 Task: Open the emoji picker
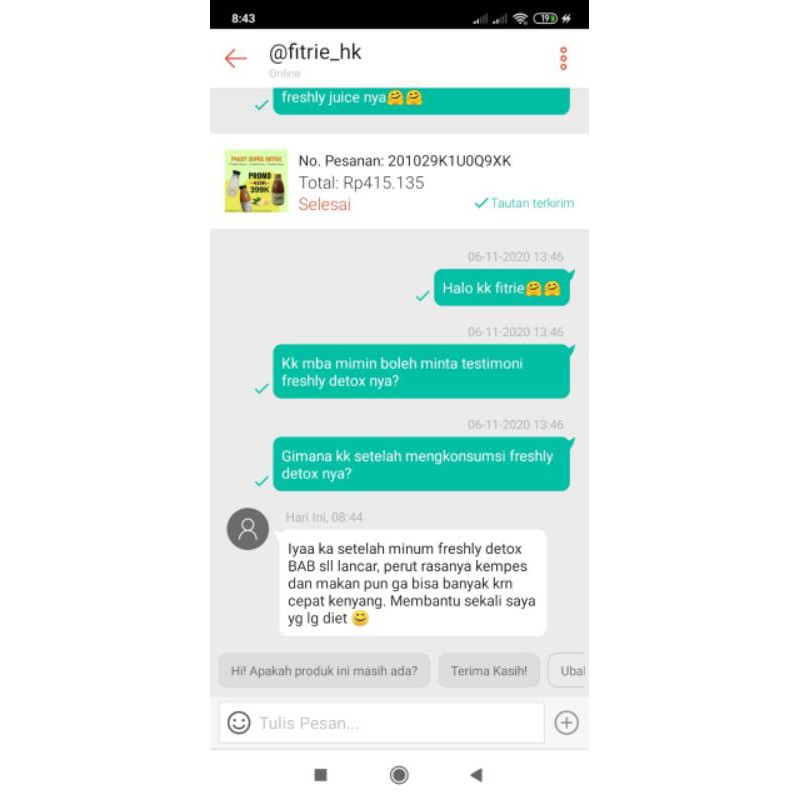(x=238, y=723)
